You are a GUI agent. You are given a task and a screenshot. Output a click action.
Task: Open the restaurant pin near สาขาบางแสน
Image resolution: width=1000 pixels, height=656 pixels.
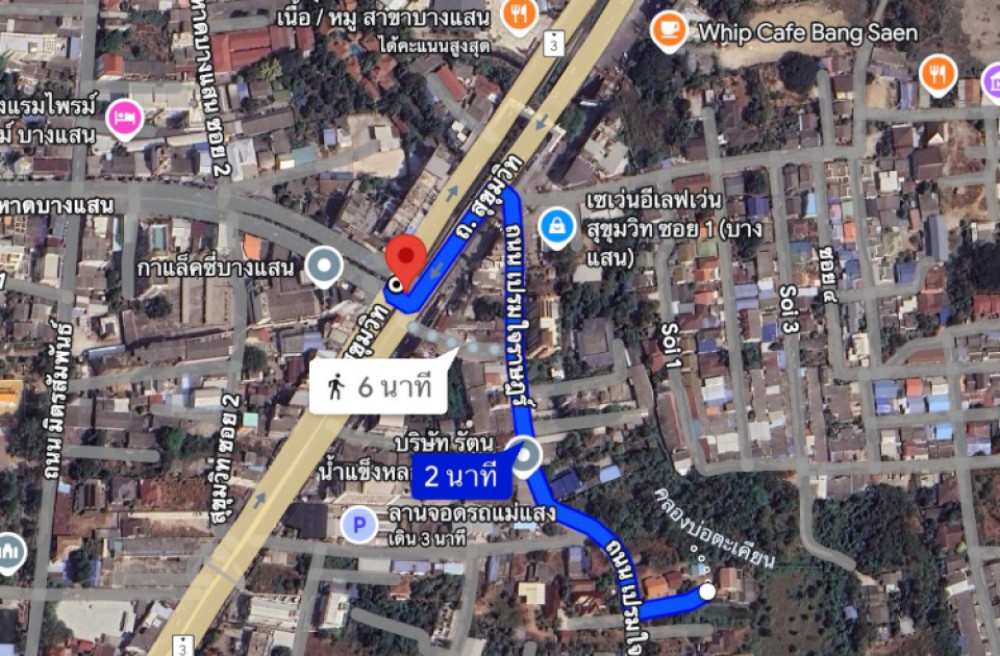[x=519, y=14]
